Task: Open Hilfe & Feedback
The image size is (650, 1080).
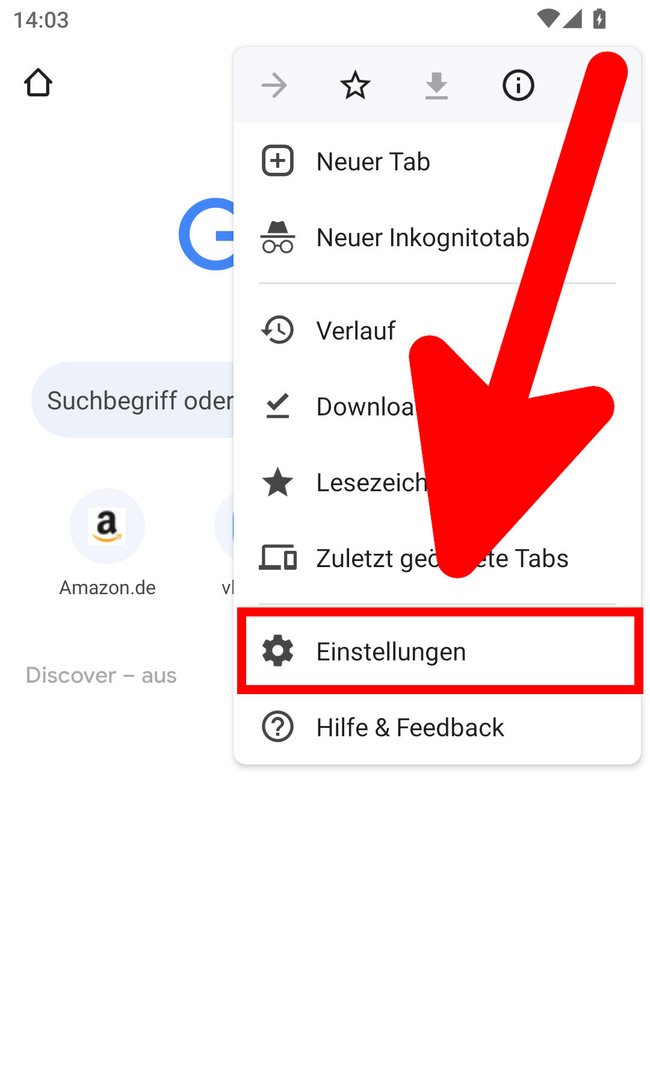Action: [x=437, y=727]
